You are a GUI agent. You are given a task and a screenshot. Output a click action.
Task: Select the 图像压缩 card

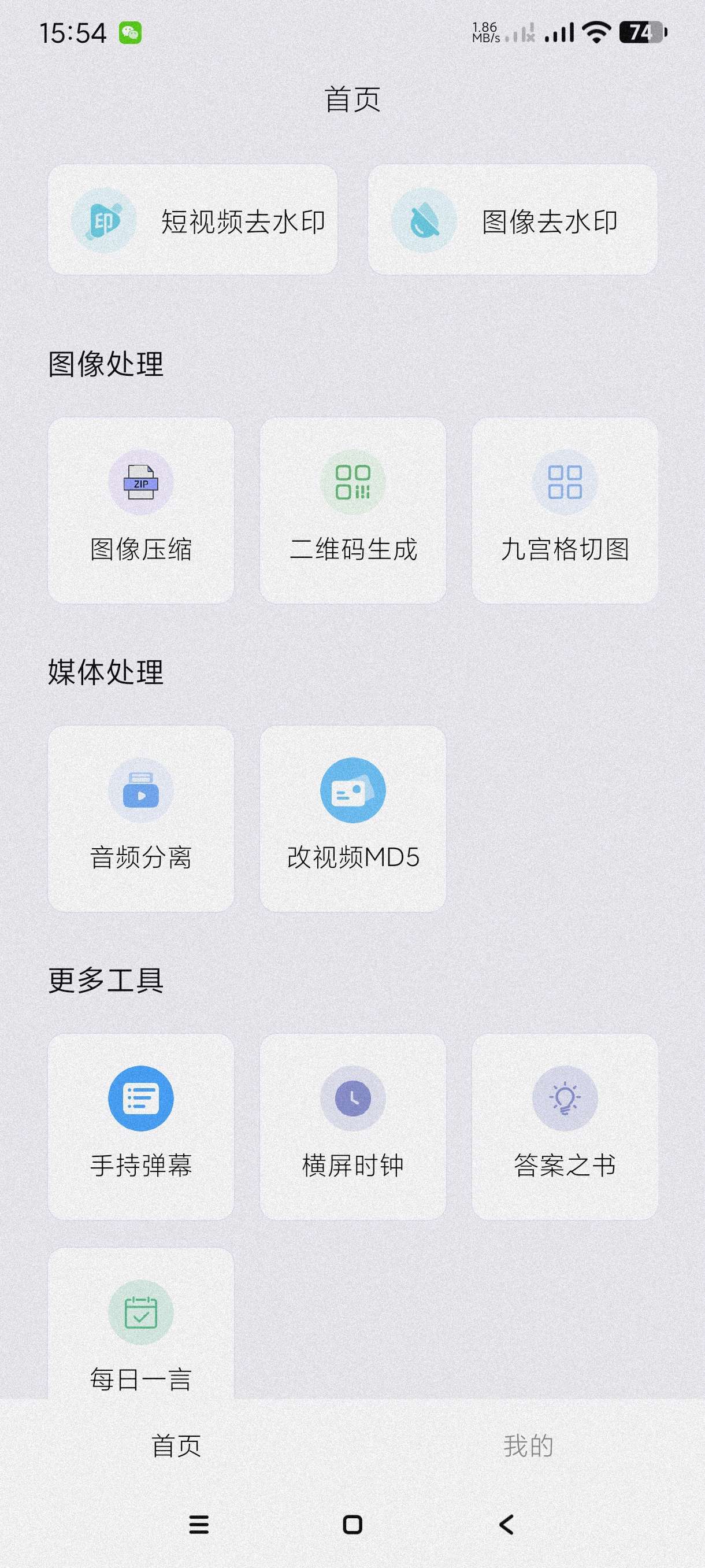point(140,510)
